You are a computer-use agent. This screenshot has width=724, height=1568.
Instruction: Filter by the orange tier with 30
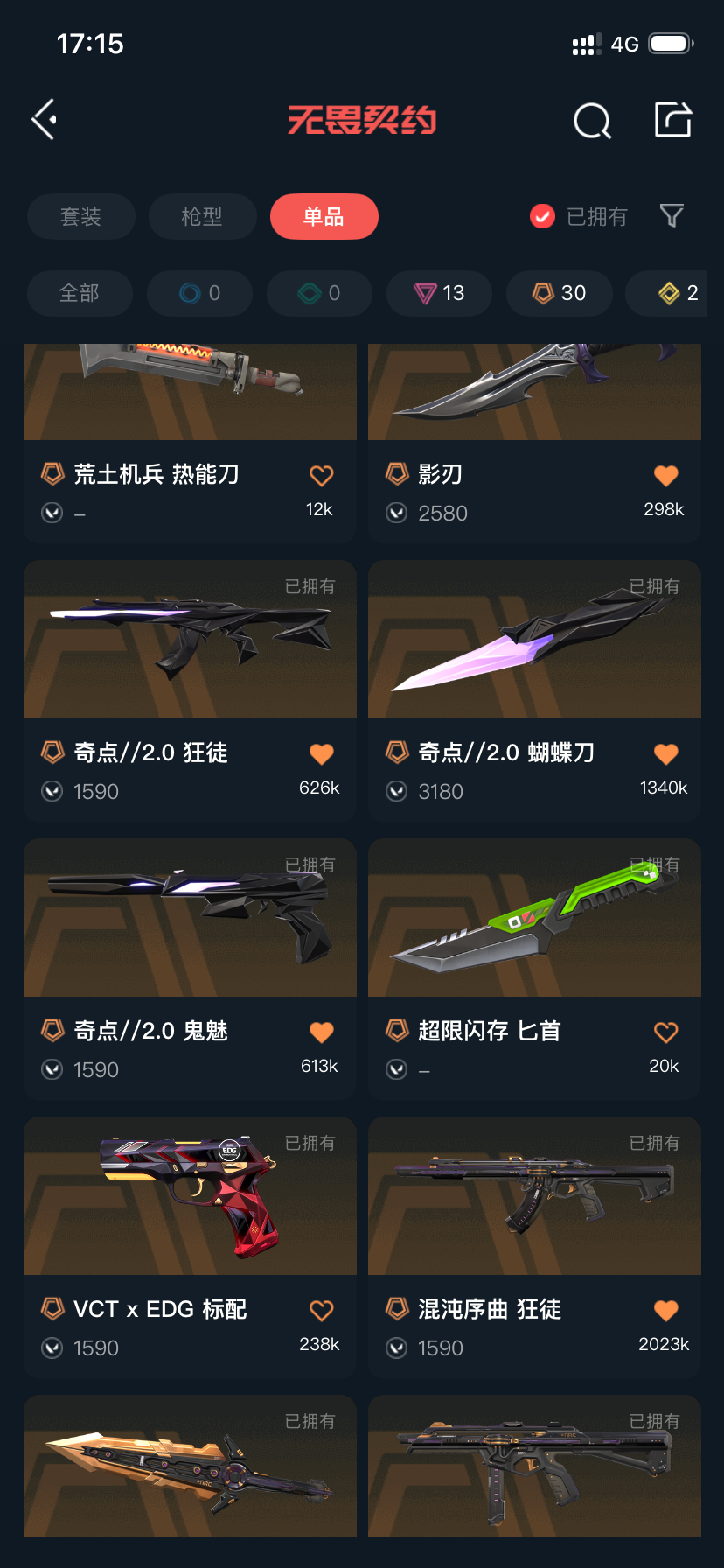click(560, 293)
